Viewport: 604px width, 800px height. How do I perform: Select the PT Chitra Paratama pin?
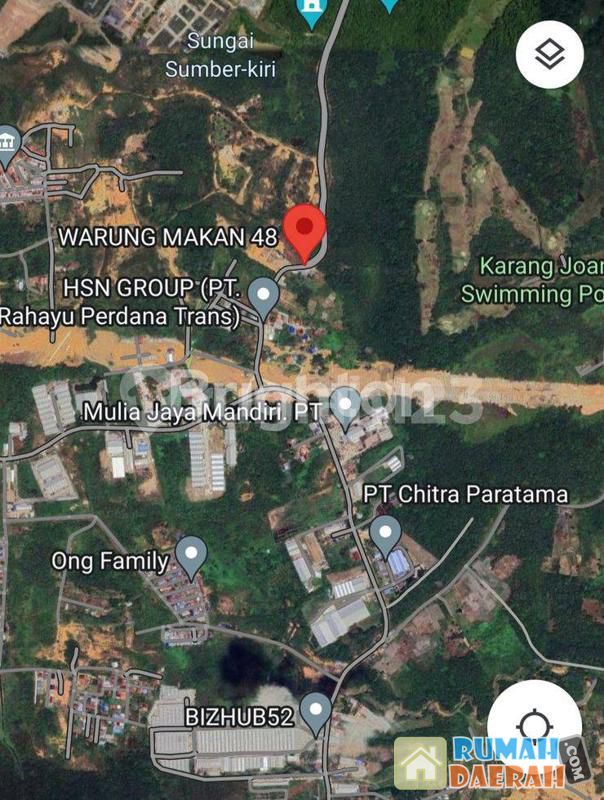[385, 533]
